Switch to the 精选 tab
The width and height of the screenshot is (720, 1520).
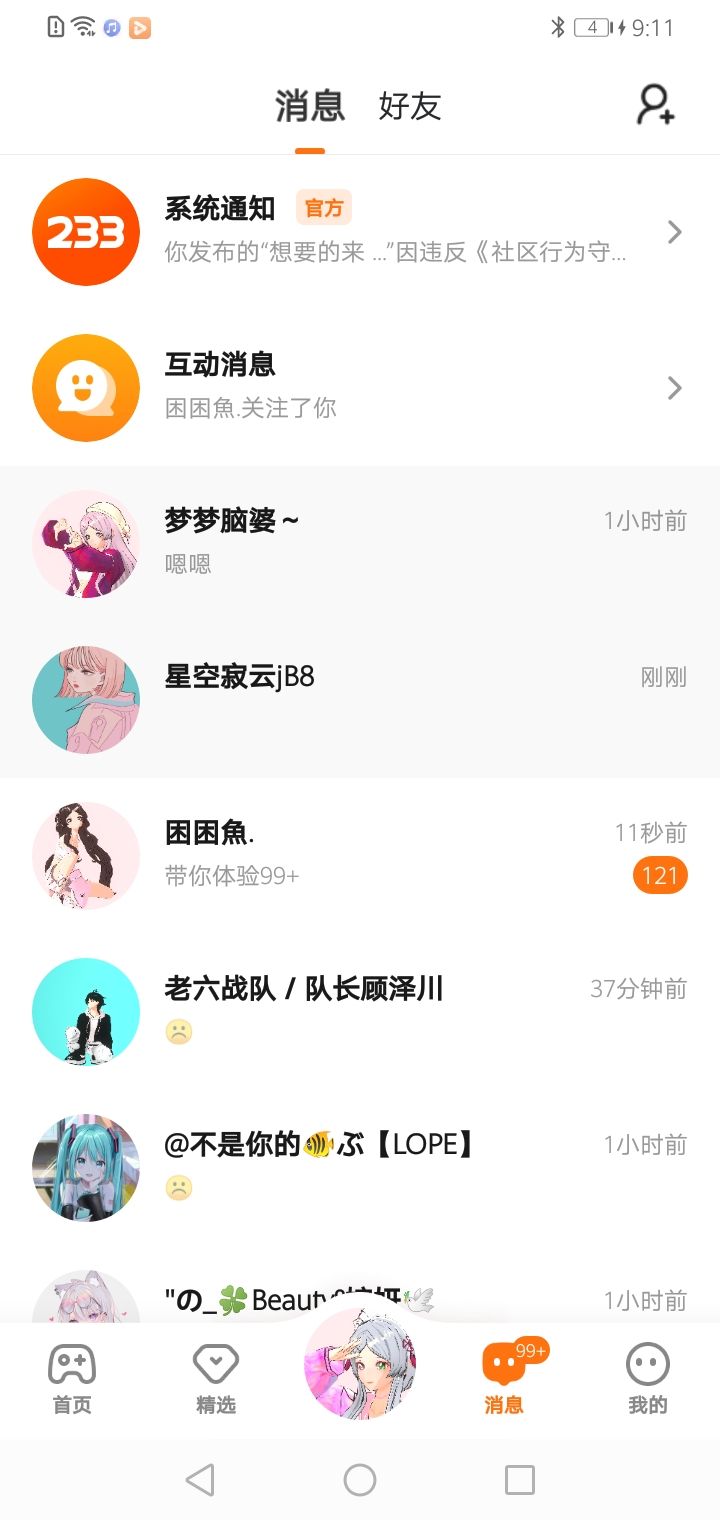[x=215, y=1378]
